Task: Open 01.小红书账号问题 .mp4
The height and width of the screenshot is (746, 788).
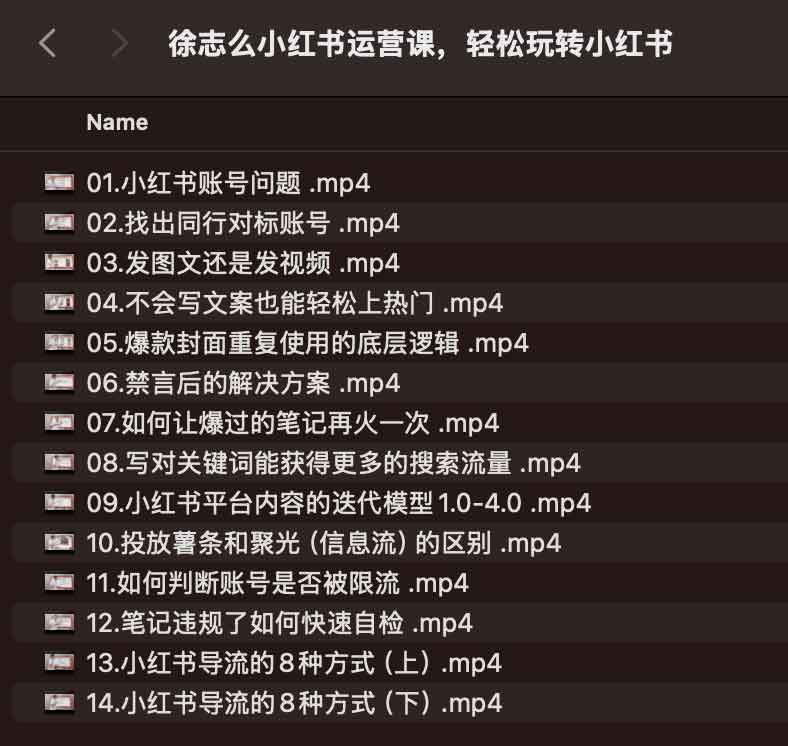Action: point(228,182)
